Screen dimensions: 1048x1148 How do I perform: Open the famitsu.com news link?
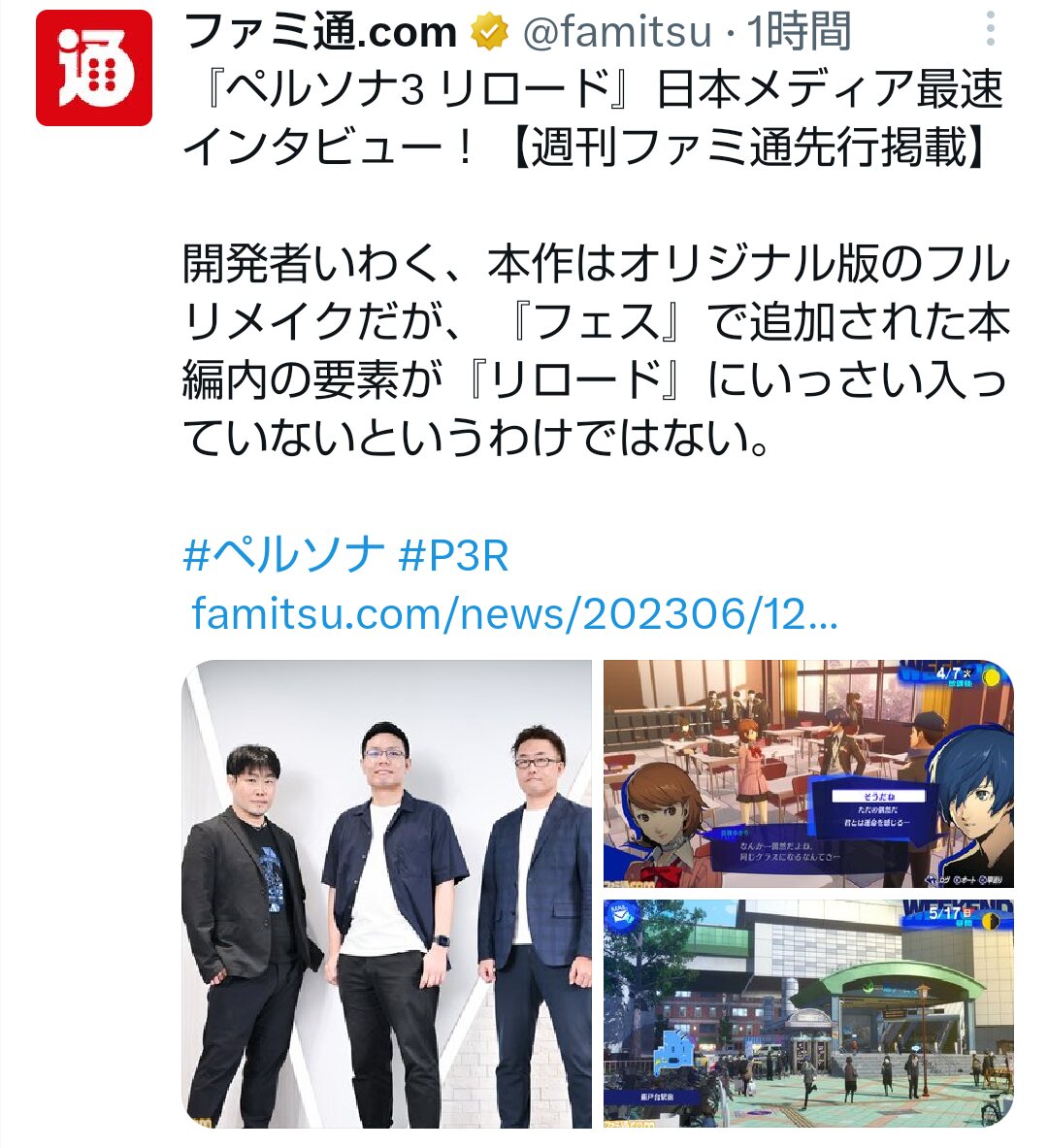coord(514,613)
